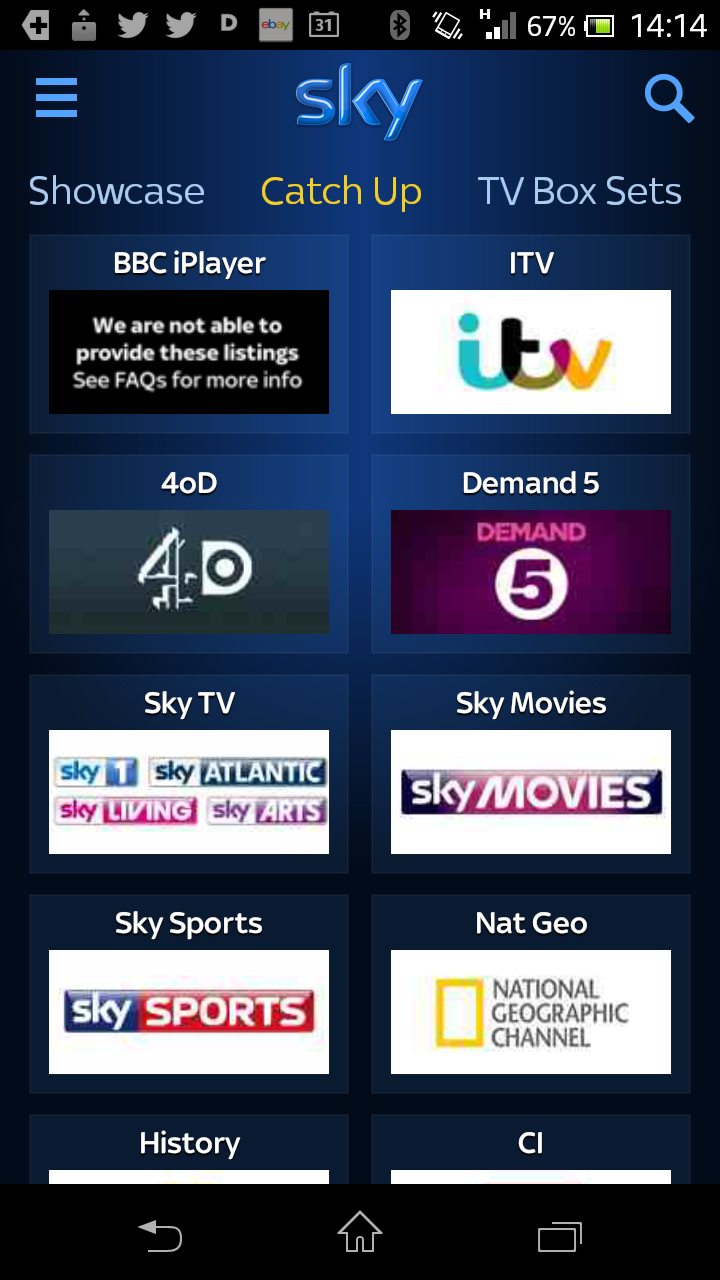The height and width of the screenshot is (1280, 720).
Task: Open the Nat Geo tile
Action: [x=531, y=994]
